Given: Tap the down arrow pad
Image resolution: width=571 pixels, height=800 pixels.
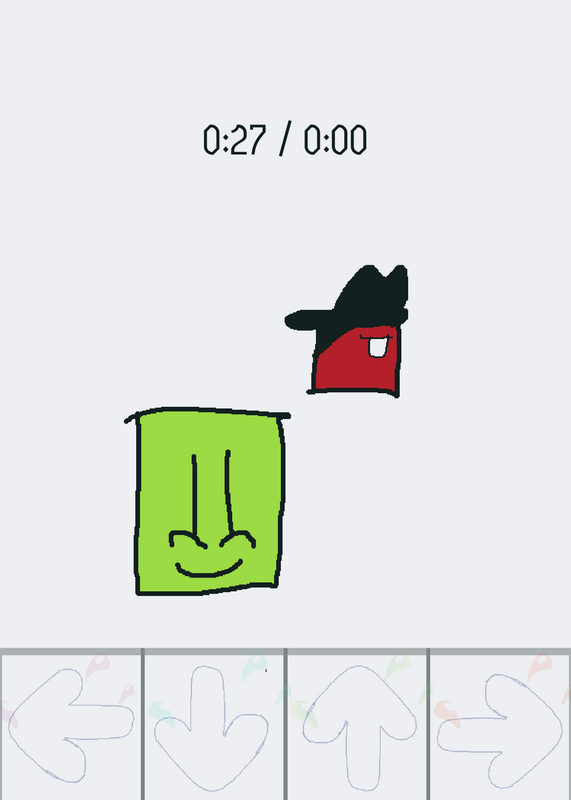Looking at the screenshot, I should point(214,727).
